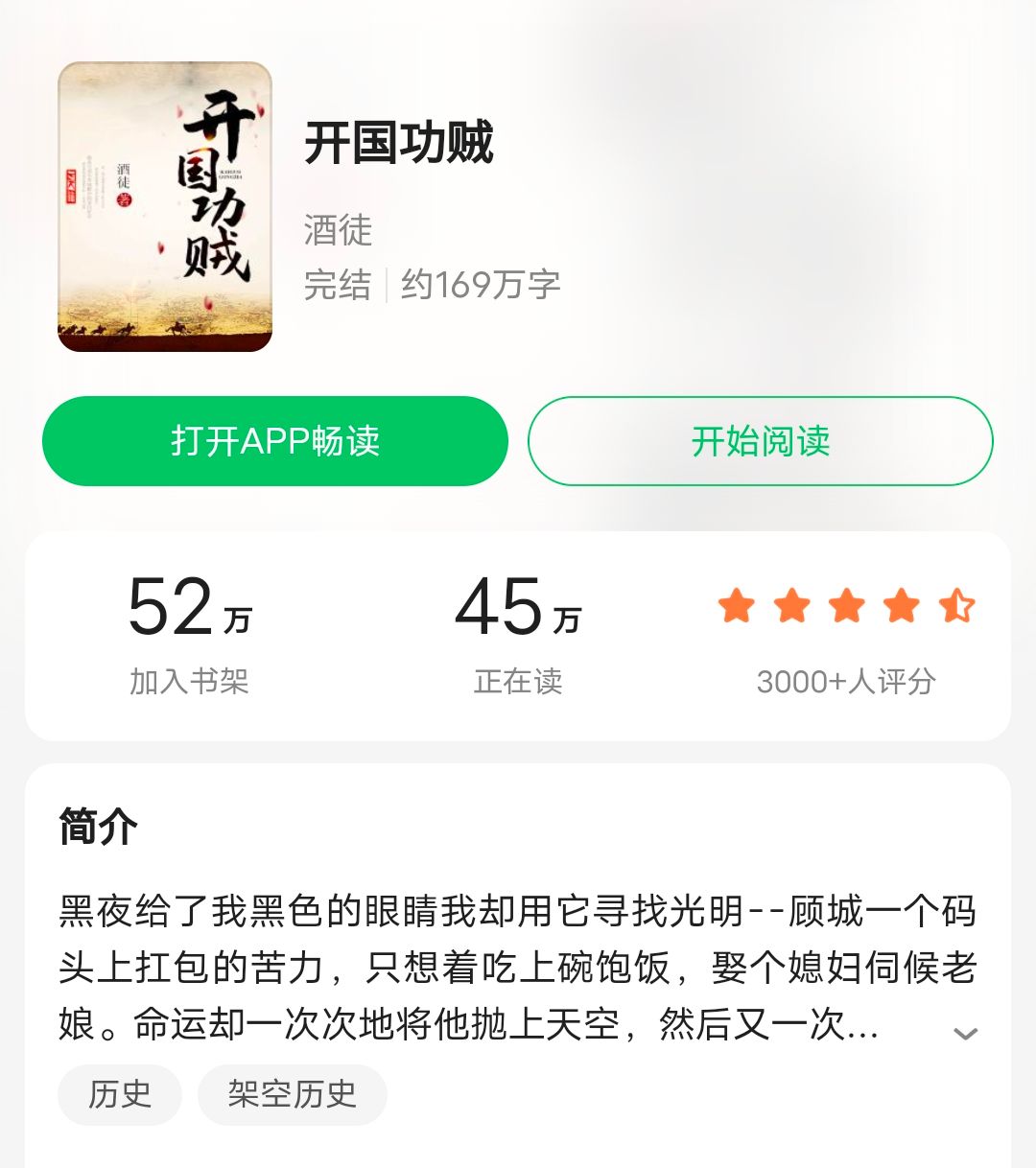View author 酒徒's page

338,230
